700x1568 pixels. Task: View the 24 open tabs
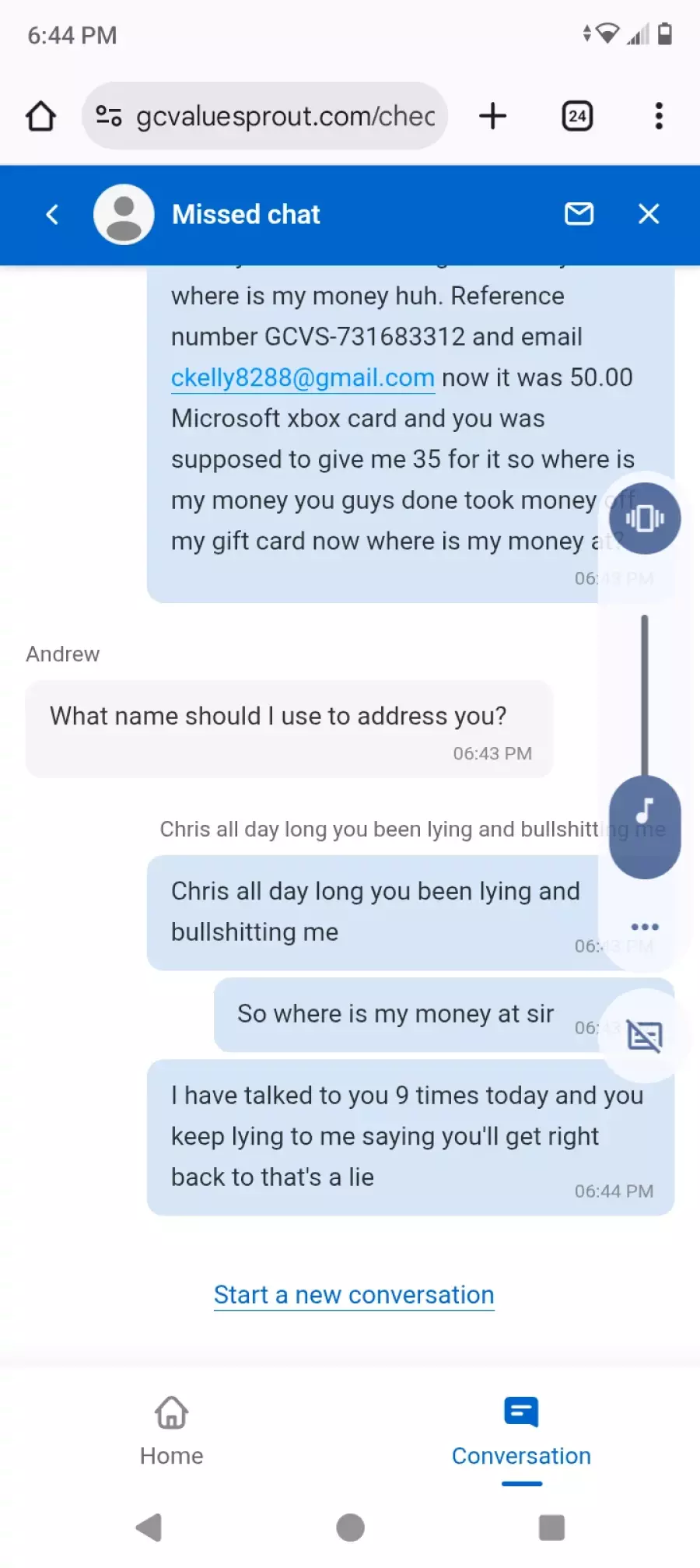[x=577, y=117]
